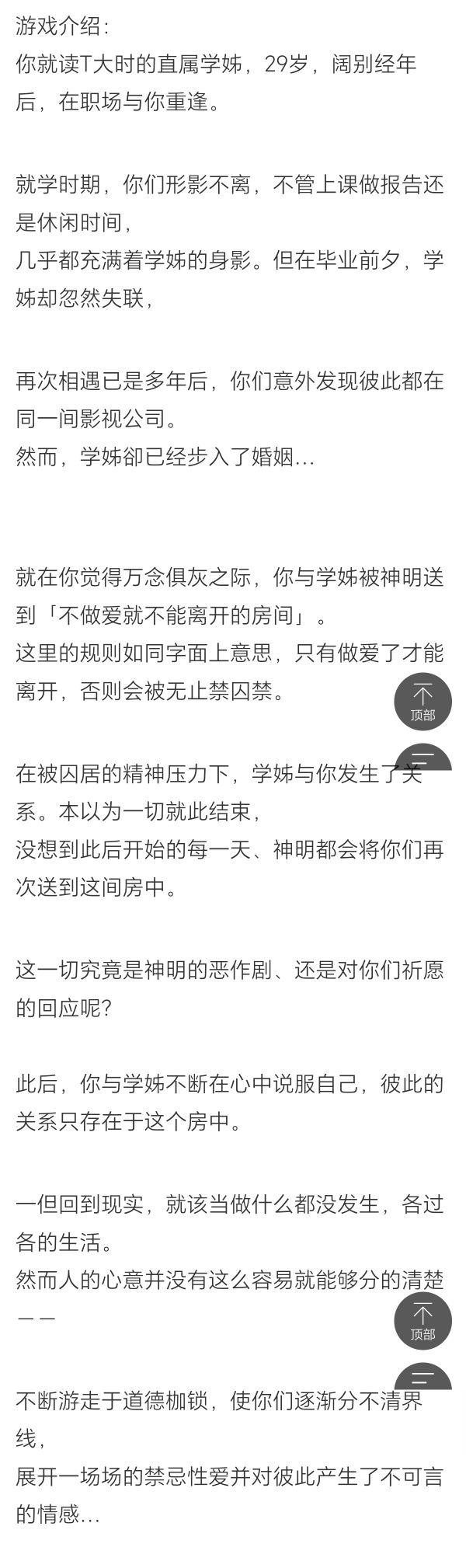The width and height of the screenshot is (466, 1568).
Task: Tap the 顶部 button beside the 无止禁囚禁 line
Action: (x=423, y=700)
